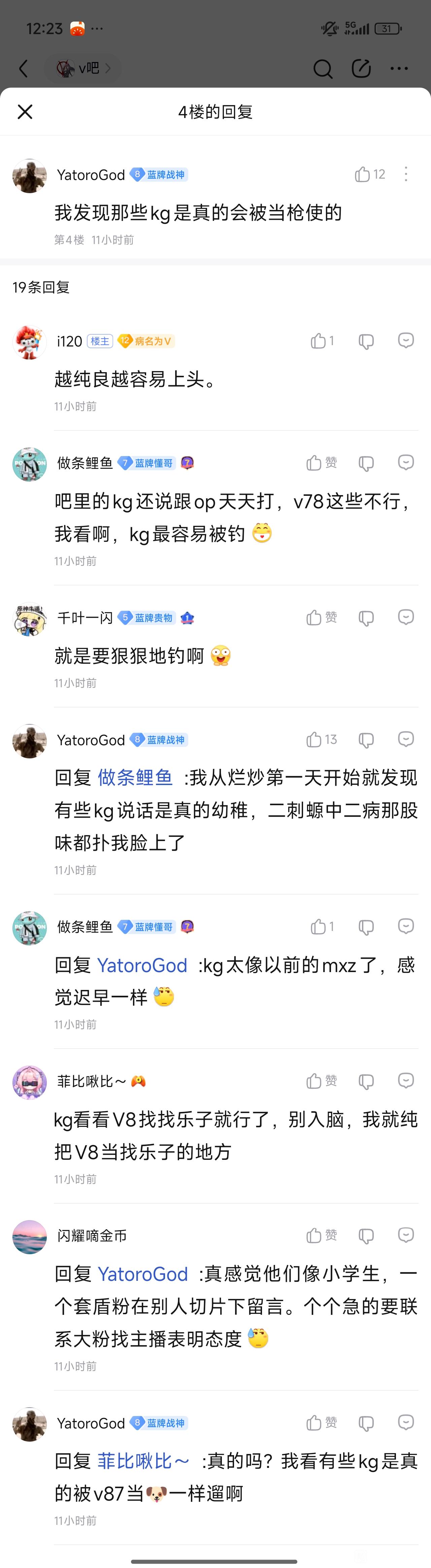Screen dimensions: 431x1568
Task: Dislike 菲比啾比～'s reply
Action: (x=366, y=1081)
